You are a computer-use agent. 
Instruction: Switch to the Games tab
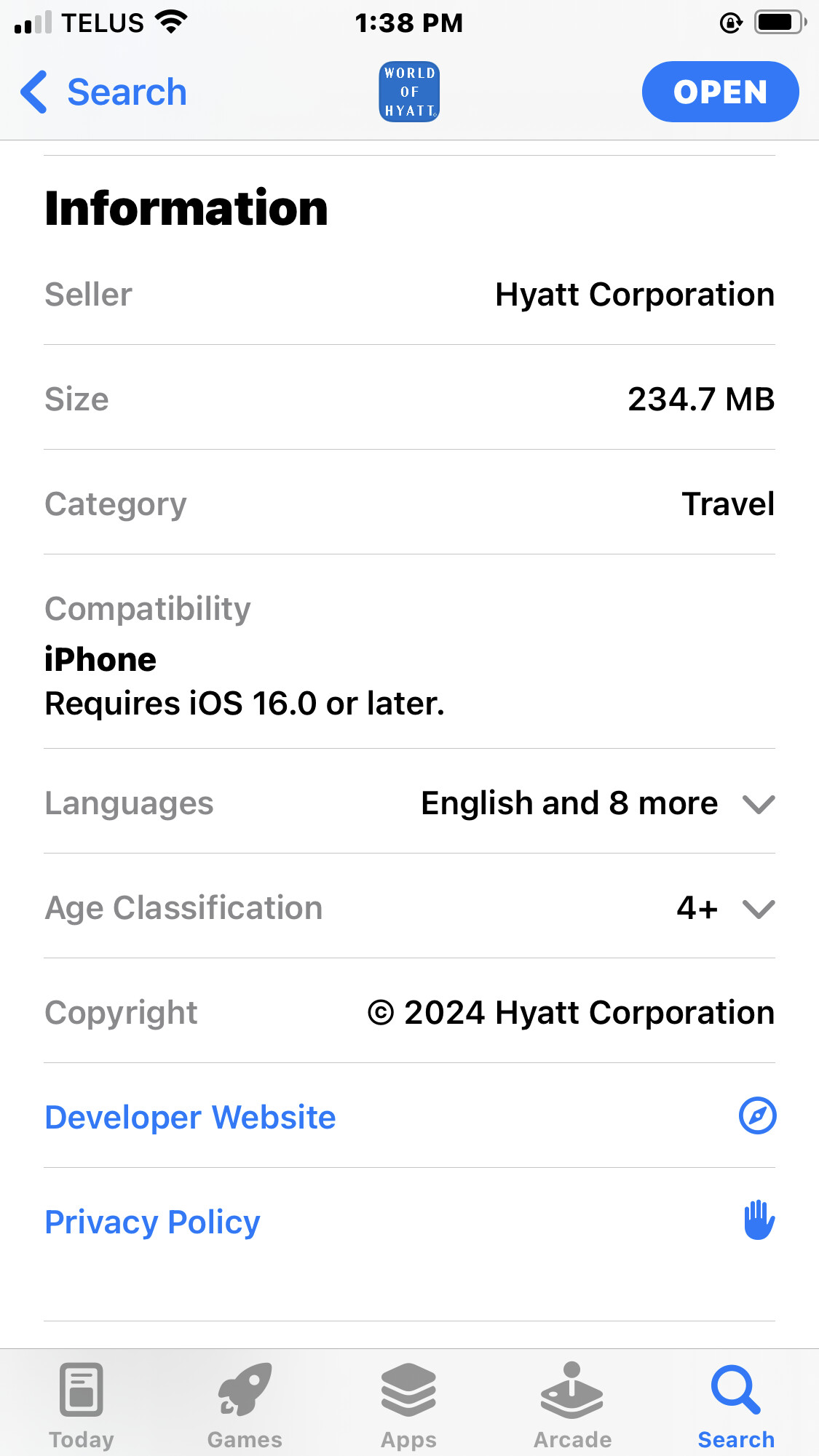[x=245, y=1405]
